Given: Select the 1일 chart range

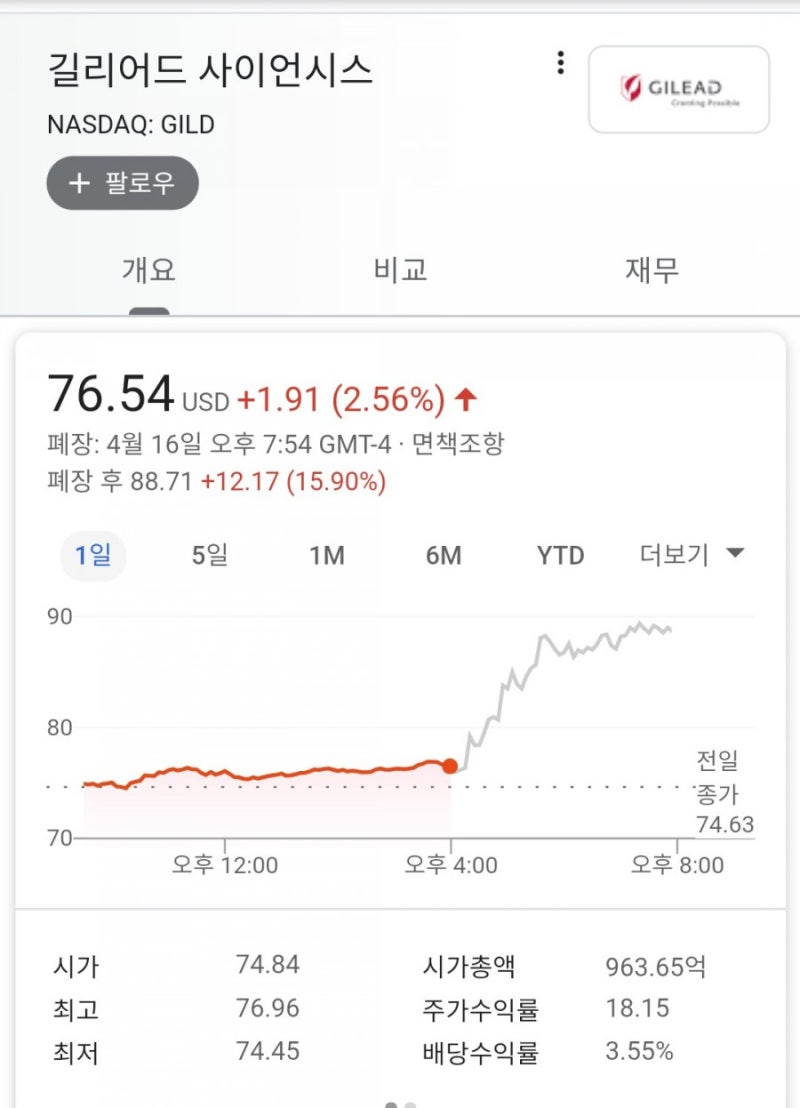Looking at the screenshot, I should [x=92, y=554].
